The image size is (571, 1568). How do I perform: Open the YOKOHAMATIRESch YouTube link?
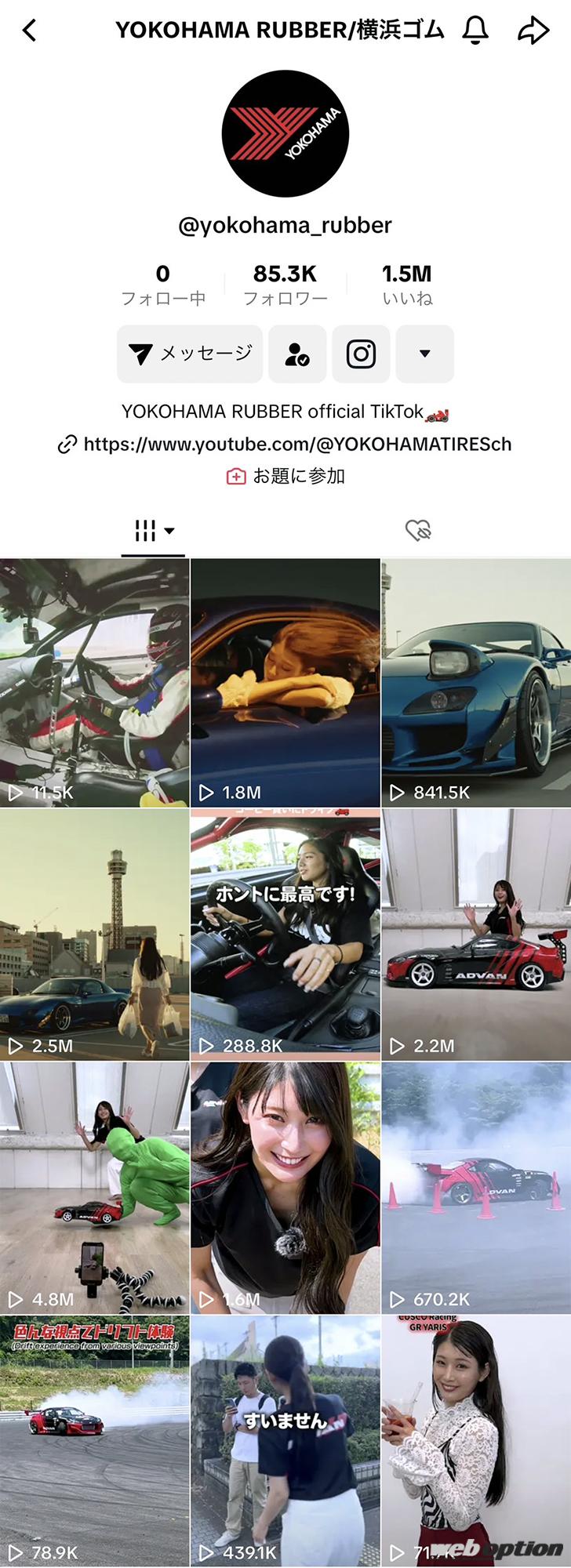pos(287,445)
